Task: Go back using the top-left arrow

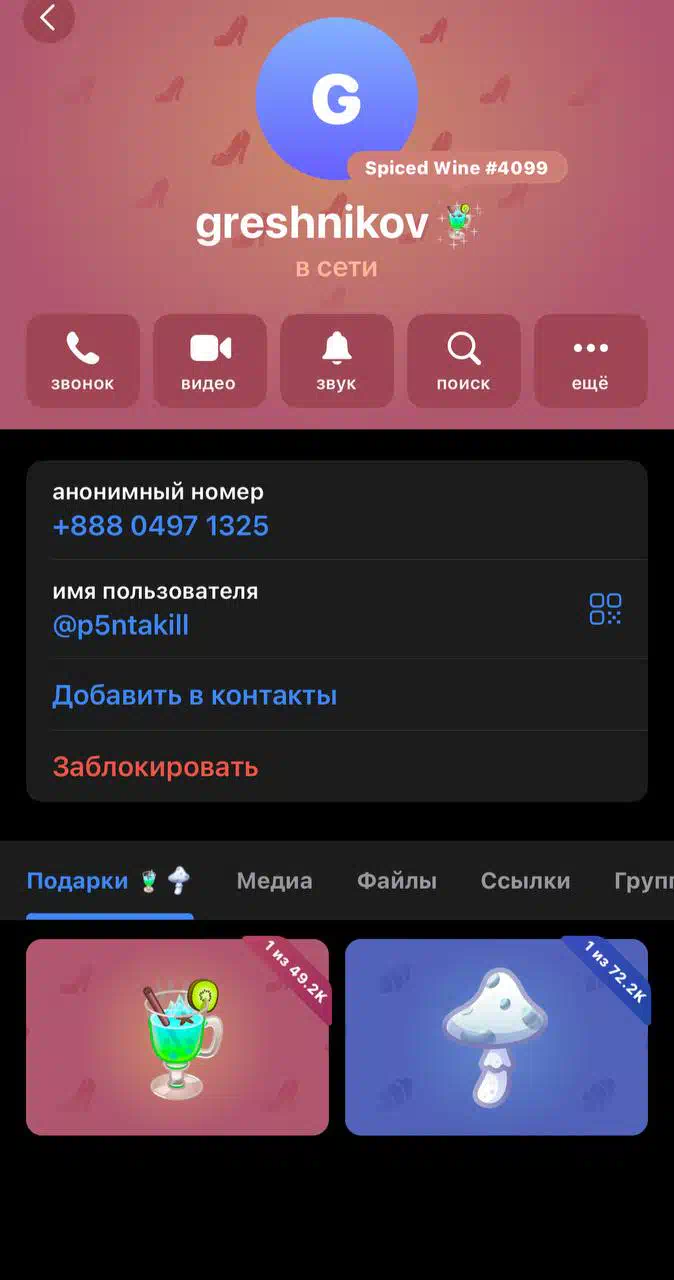Action: coord(47,17)
